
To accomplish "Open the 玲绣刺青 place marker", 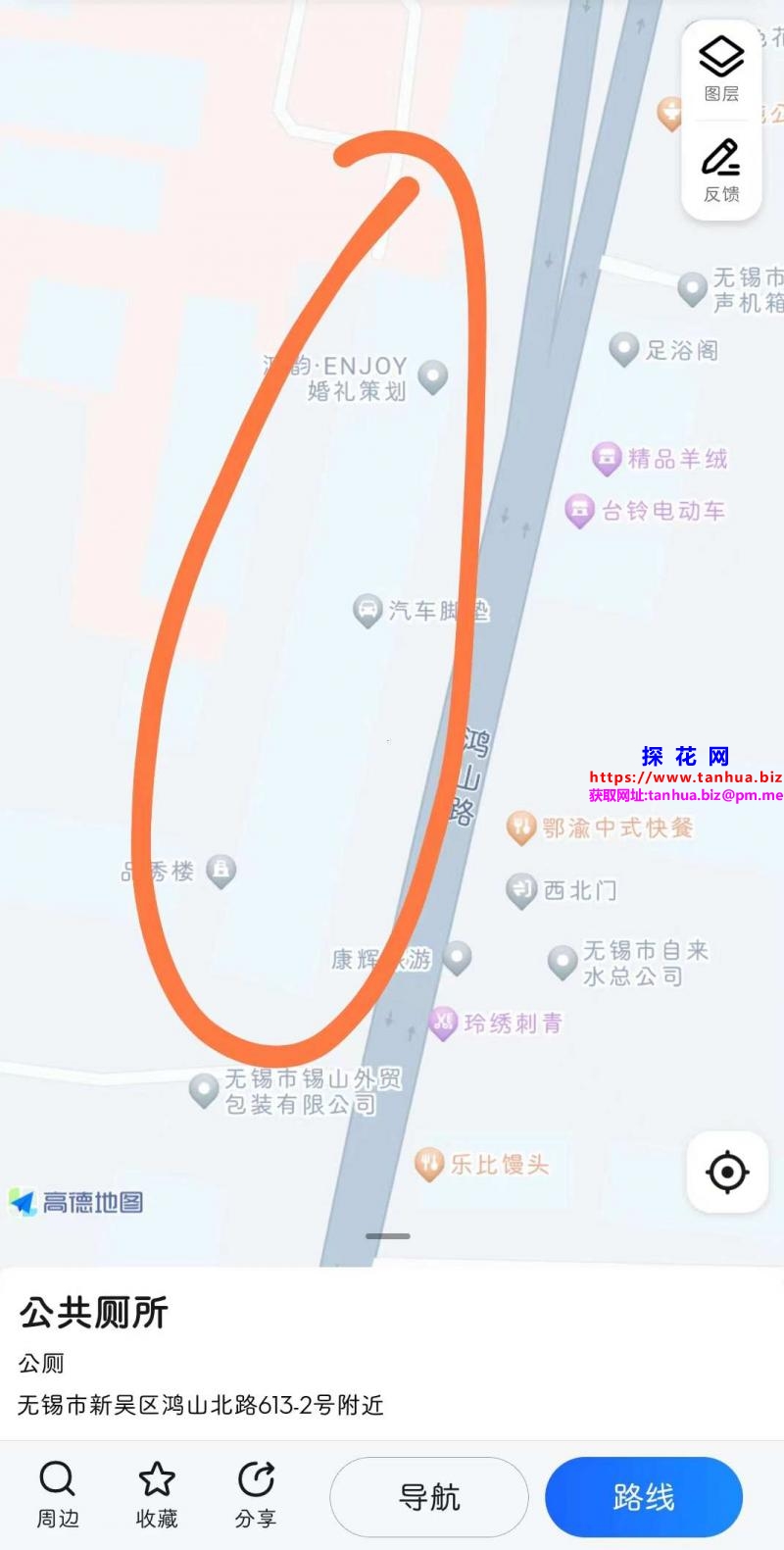I will pyautogui.click(x=444, y=1024).
